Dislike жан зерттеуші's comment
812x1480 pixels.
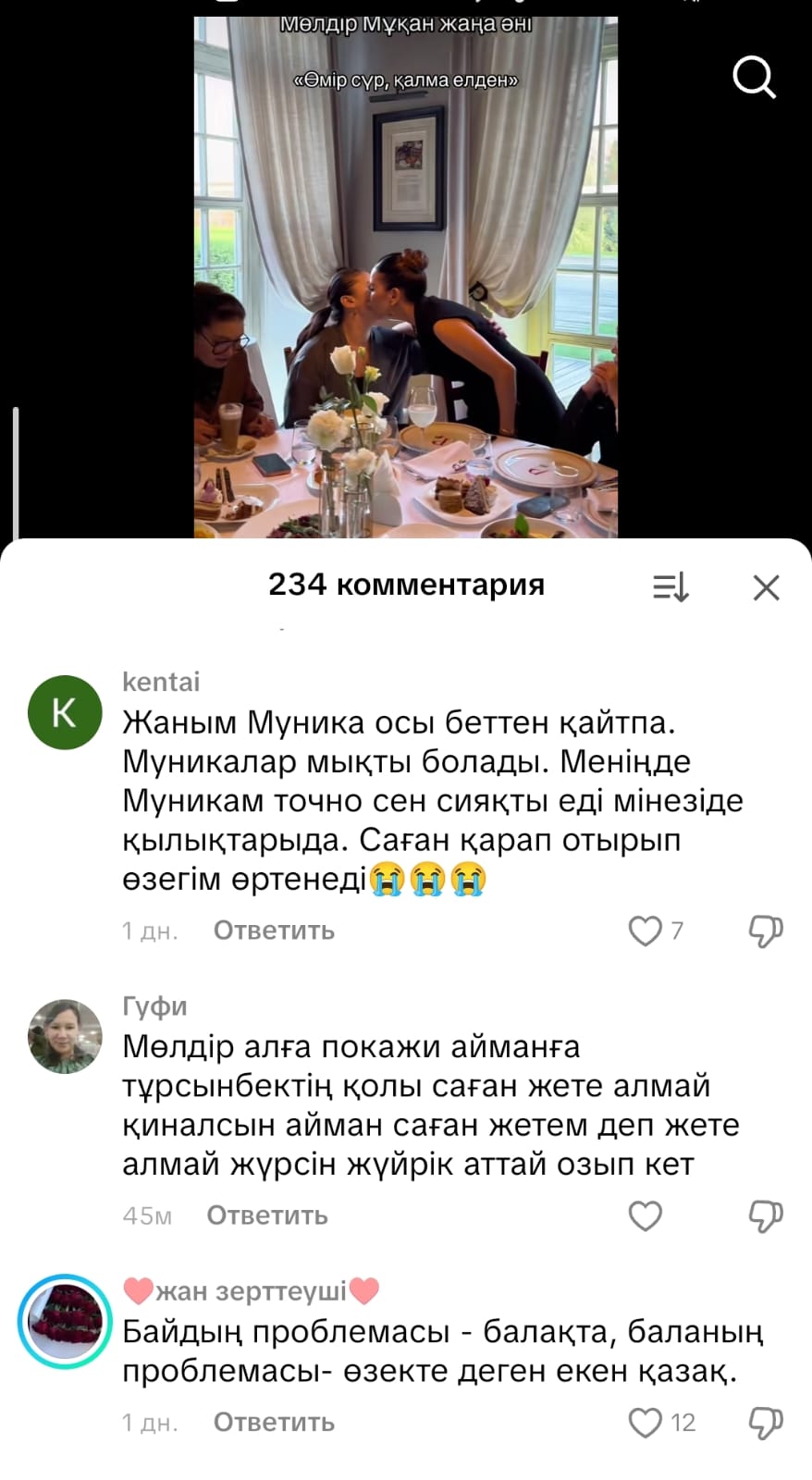click(x=765, y=1423)
